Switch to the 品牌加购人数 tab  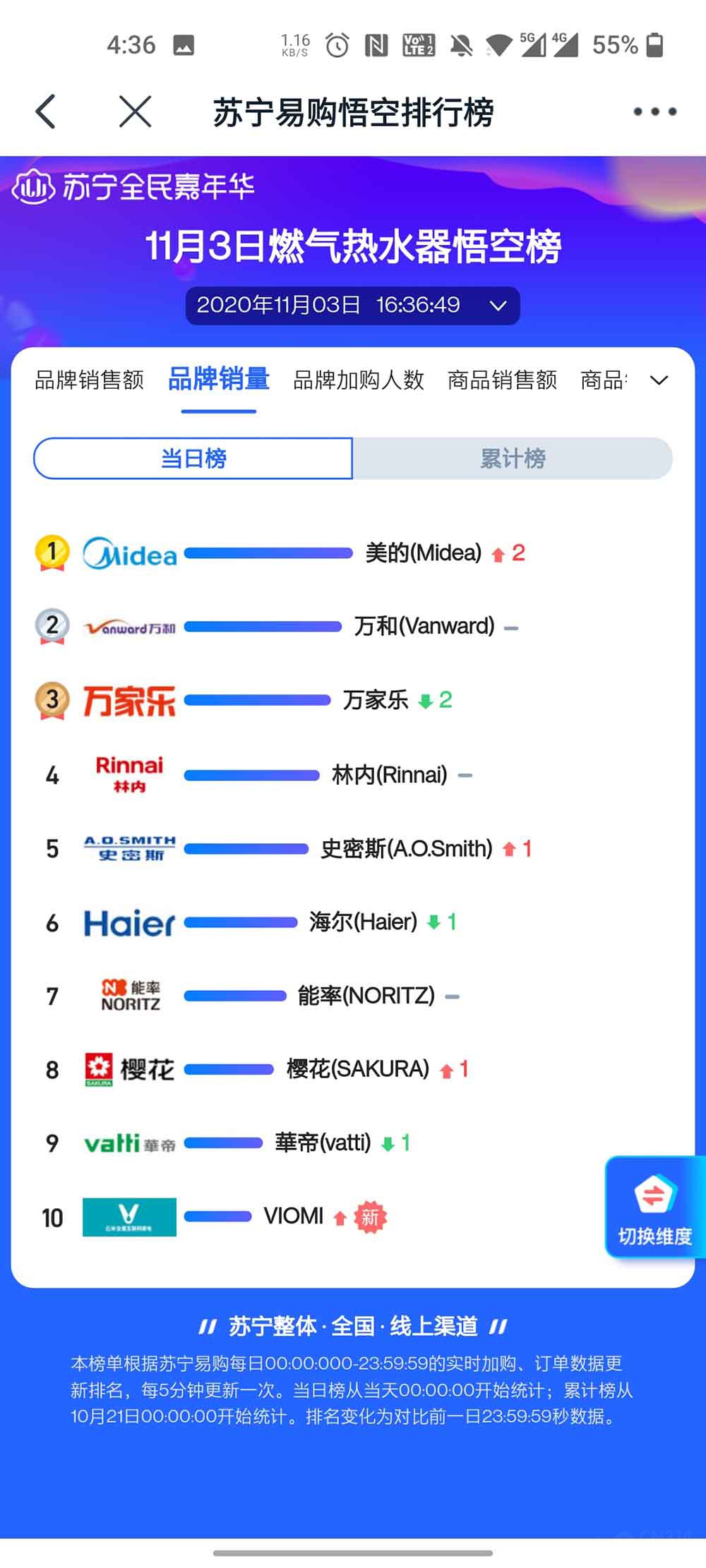[x=358, y=380]
